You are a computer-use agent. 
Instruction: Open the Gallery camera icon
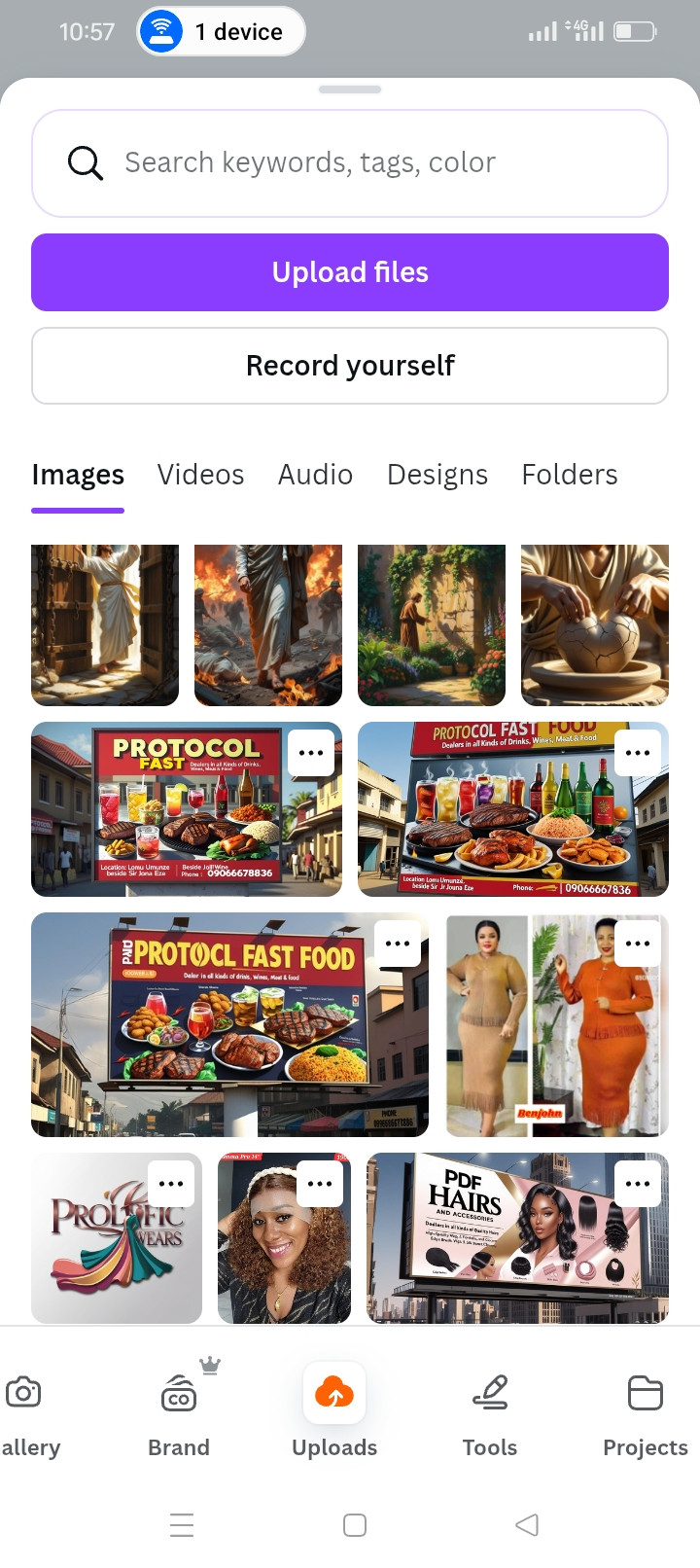click(24, 1391)
